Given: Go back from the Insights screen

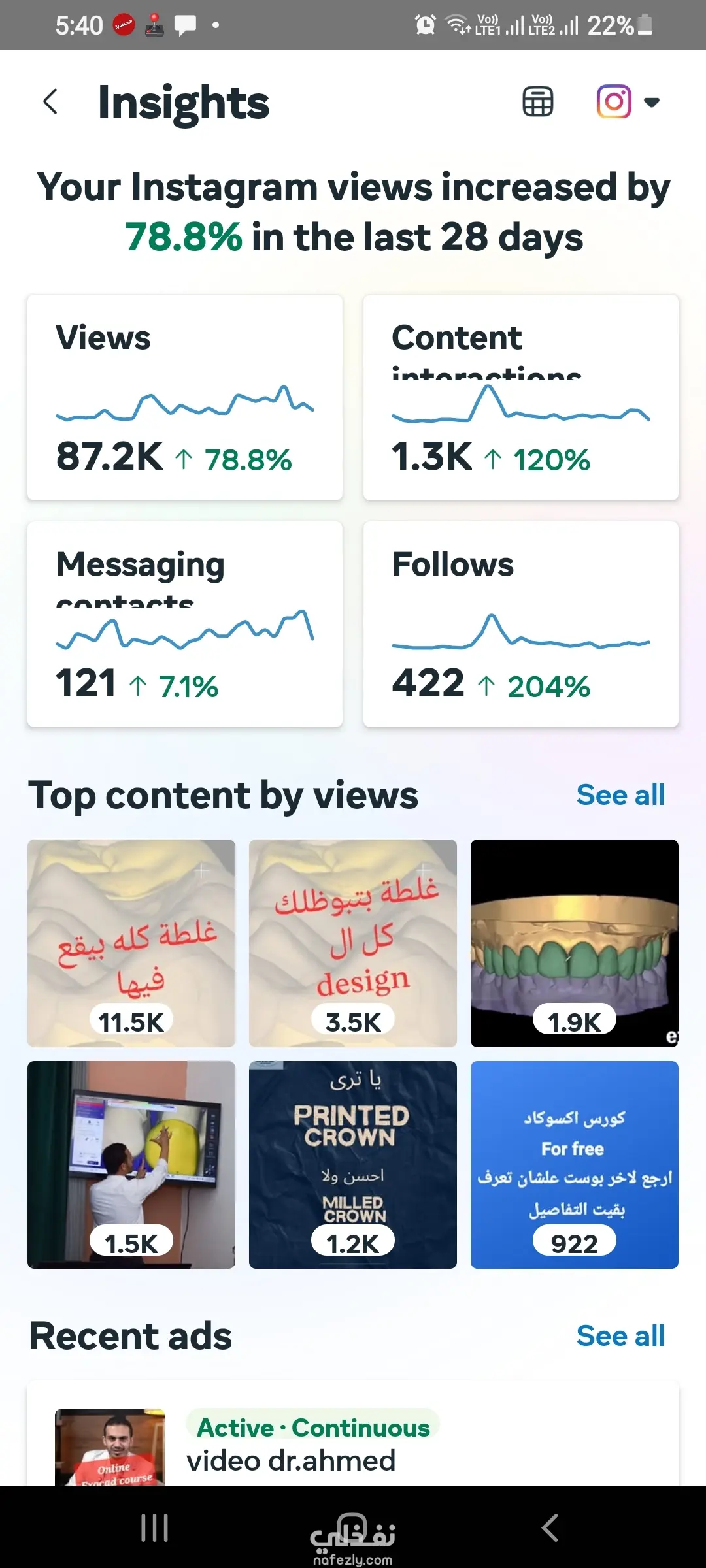Looking at the screenshot, I should pyautogui.click(x=50, y=102).
